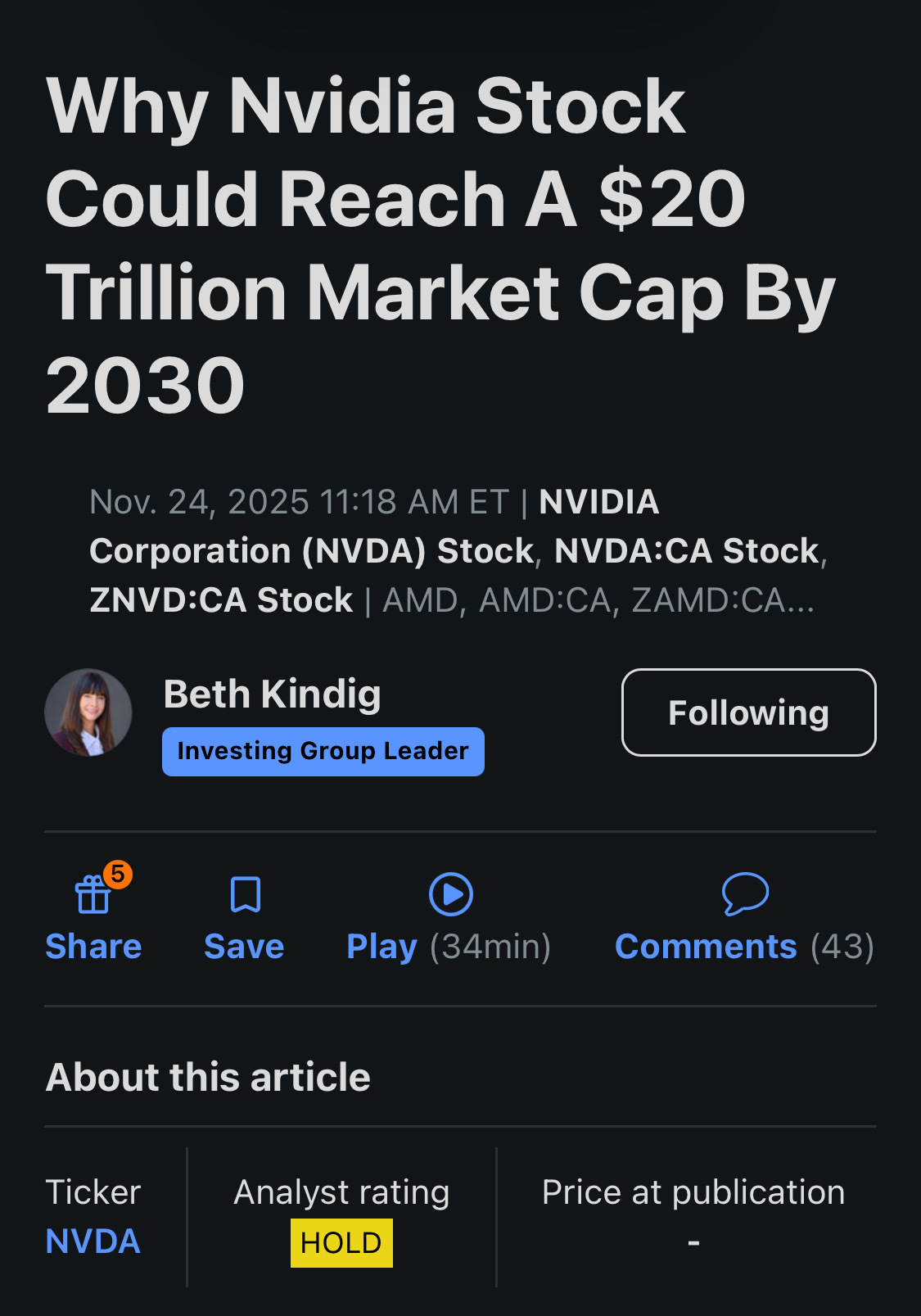Screen dimensions: 921x1316
Task: Open Beth Kindig's profile photo
Action: 88,712
